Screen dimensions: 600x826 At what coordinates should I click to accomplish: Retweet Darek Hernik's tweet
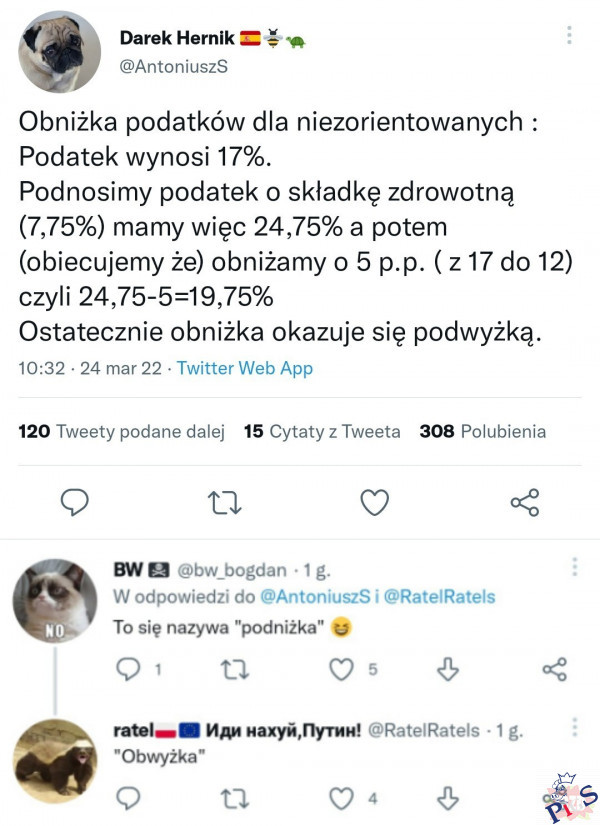point(224,501)
